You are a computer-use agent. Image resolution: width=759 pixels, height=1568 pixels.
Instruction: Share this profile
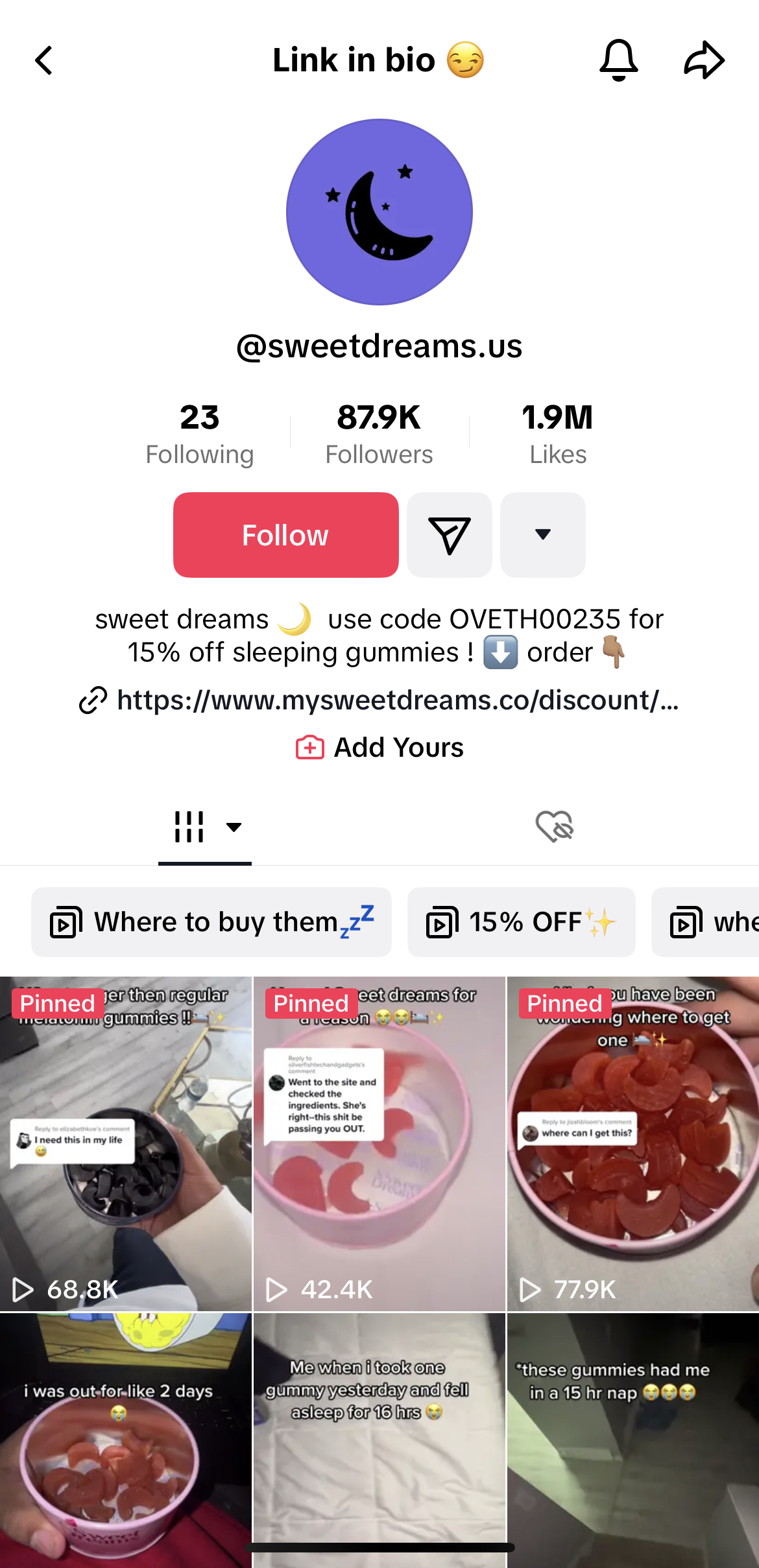[x=704, y=60]
